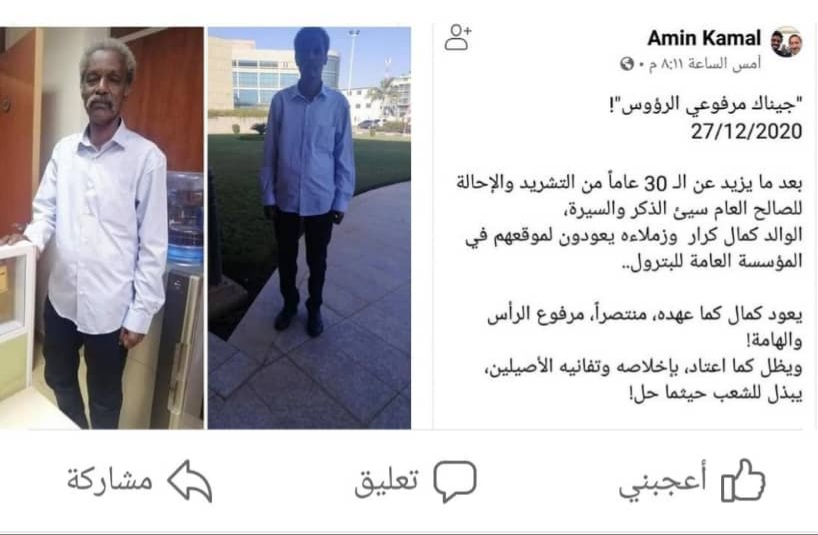
Task: View Amin Kamal's profile picture
Action: click(x=786, y=42)
